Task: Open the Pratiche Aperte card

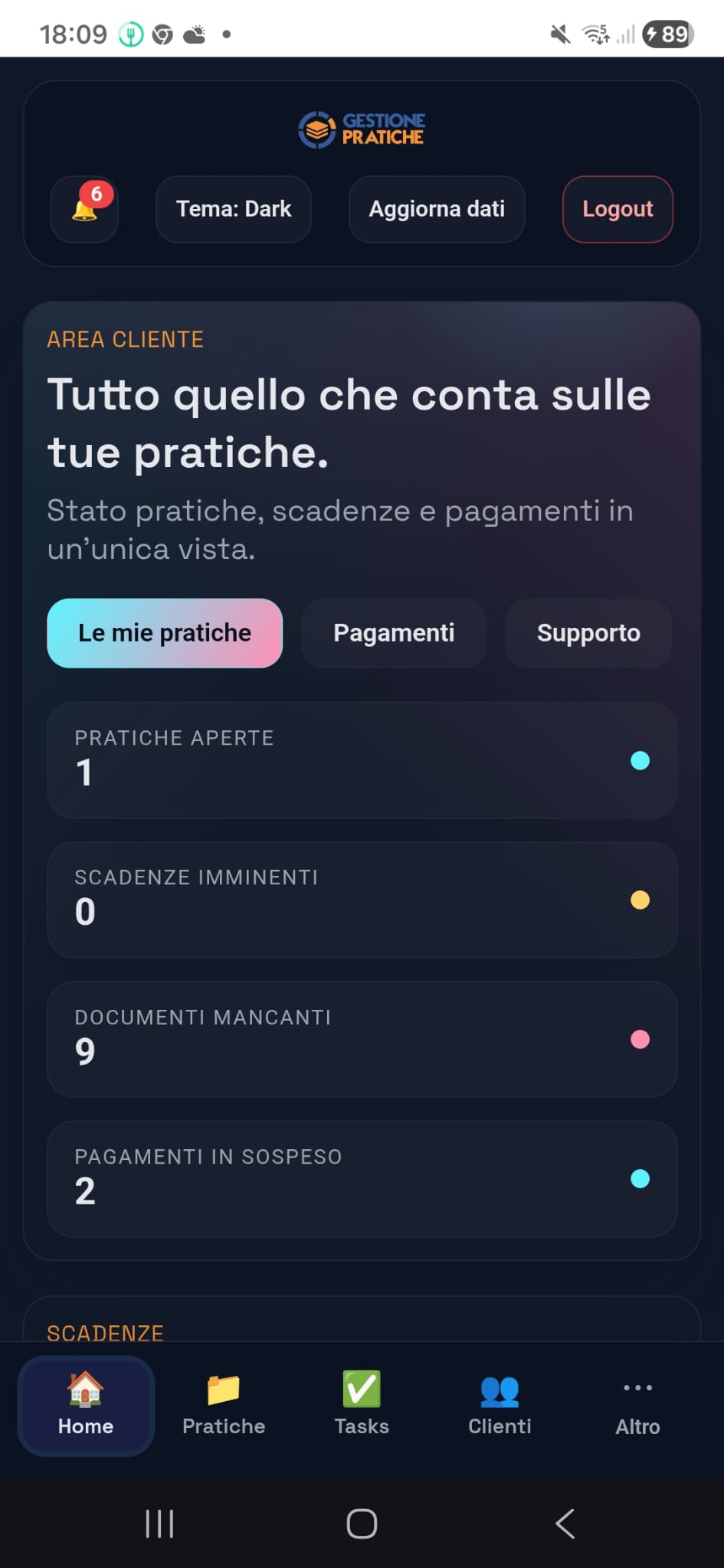Action: pos(362,760)
